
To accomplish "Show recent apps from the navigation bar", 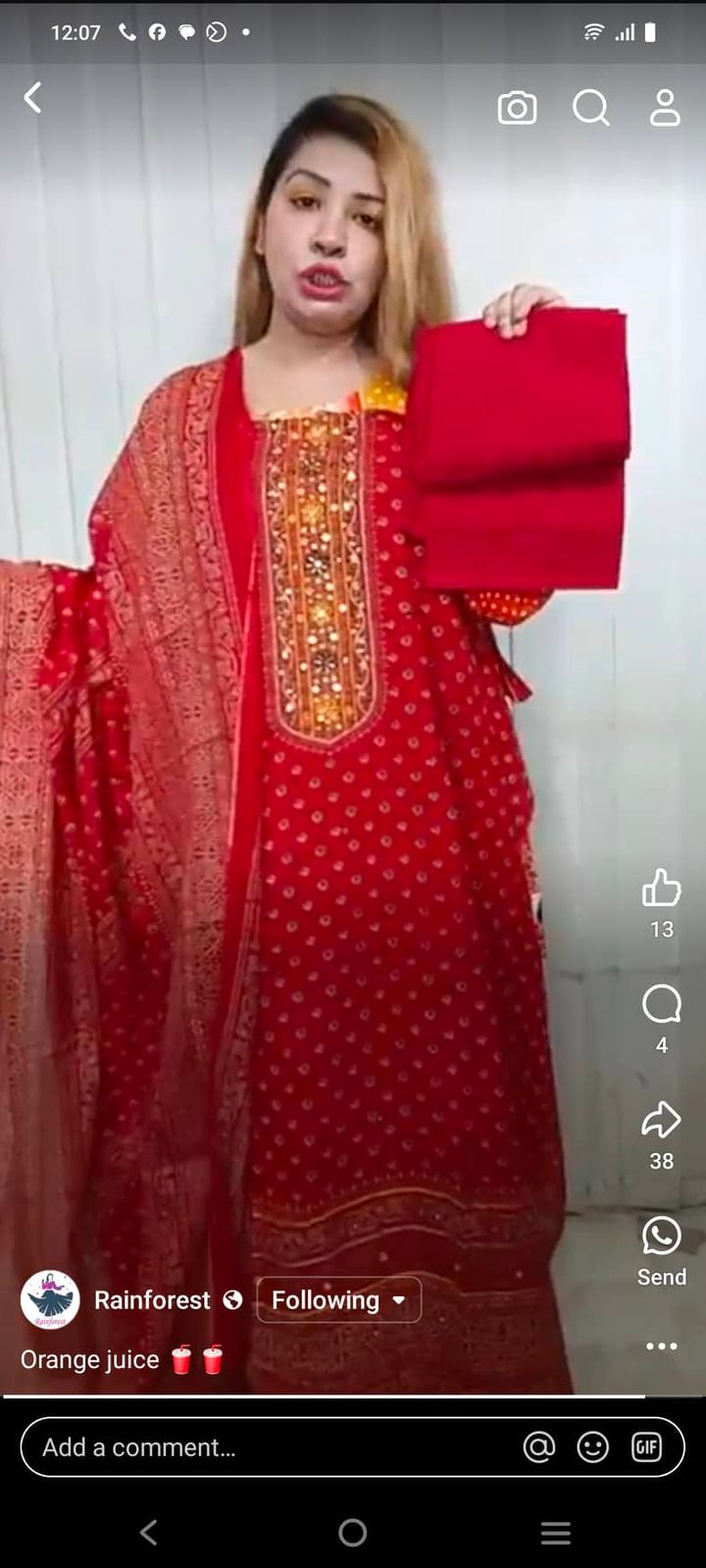I will pyautogui.click(x=556, y=1533).
